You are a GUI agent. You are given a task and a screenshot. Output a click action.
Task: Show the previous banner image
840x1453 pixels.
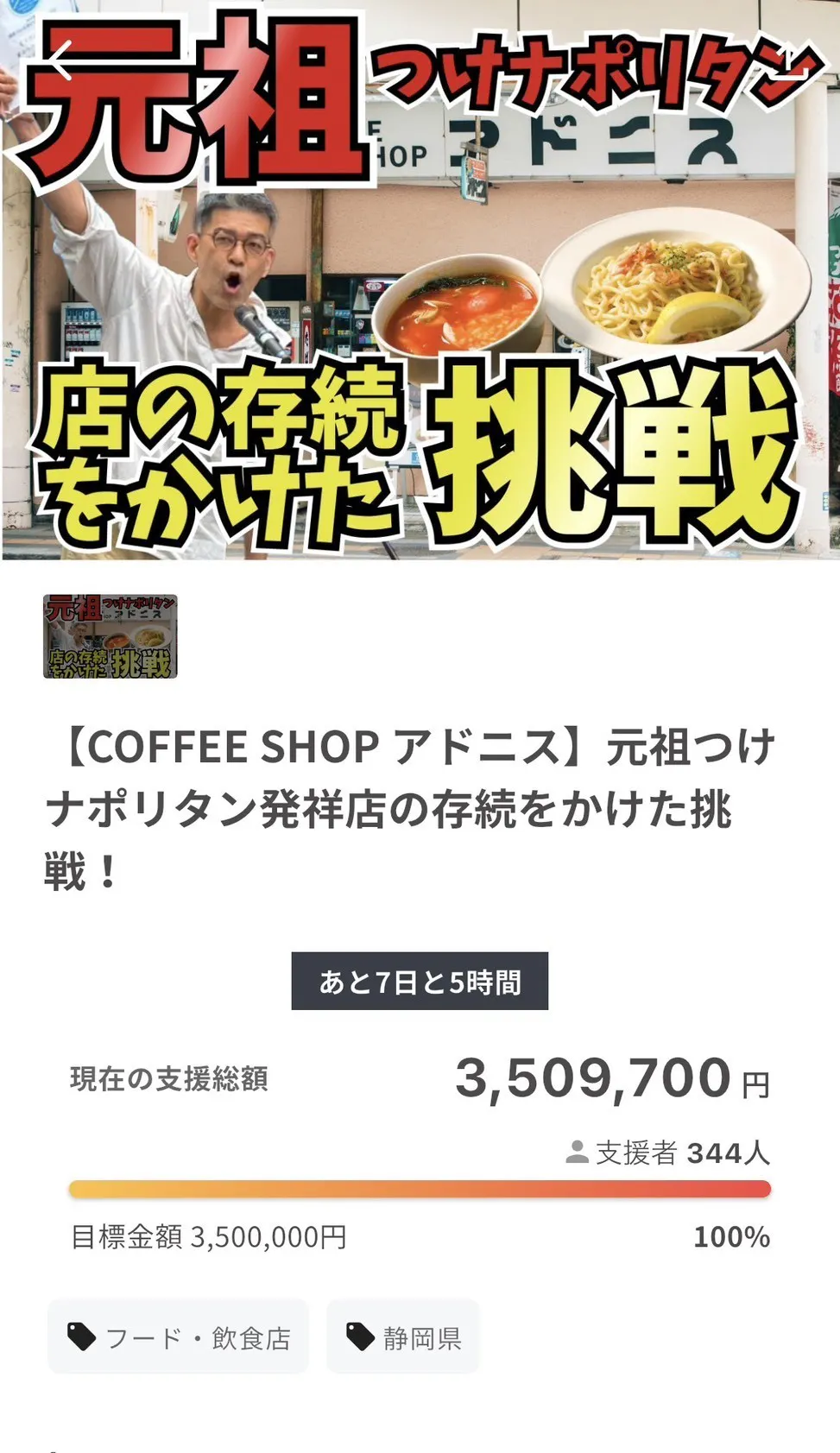(x=61, y=63)
